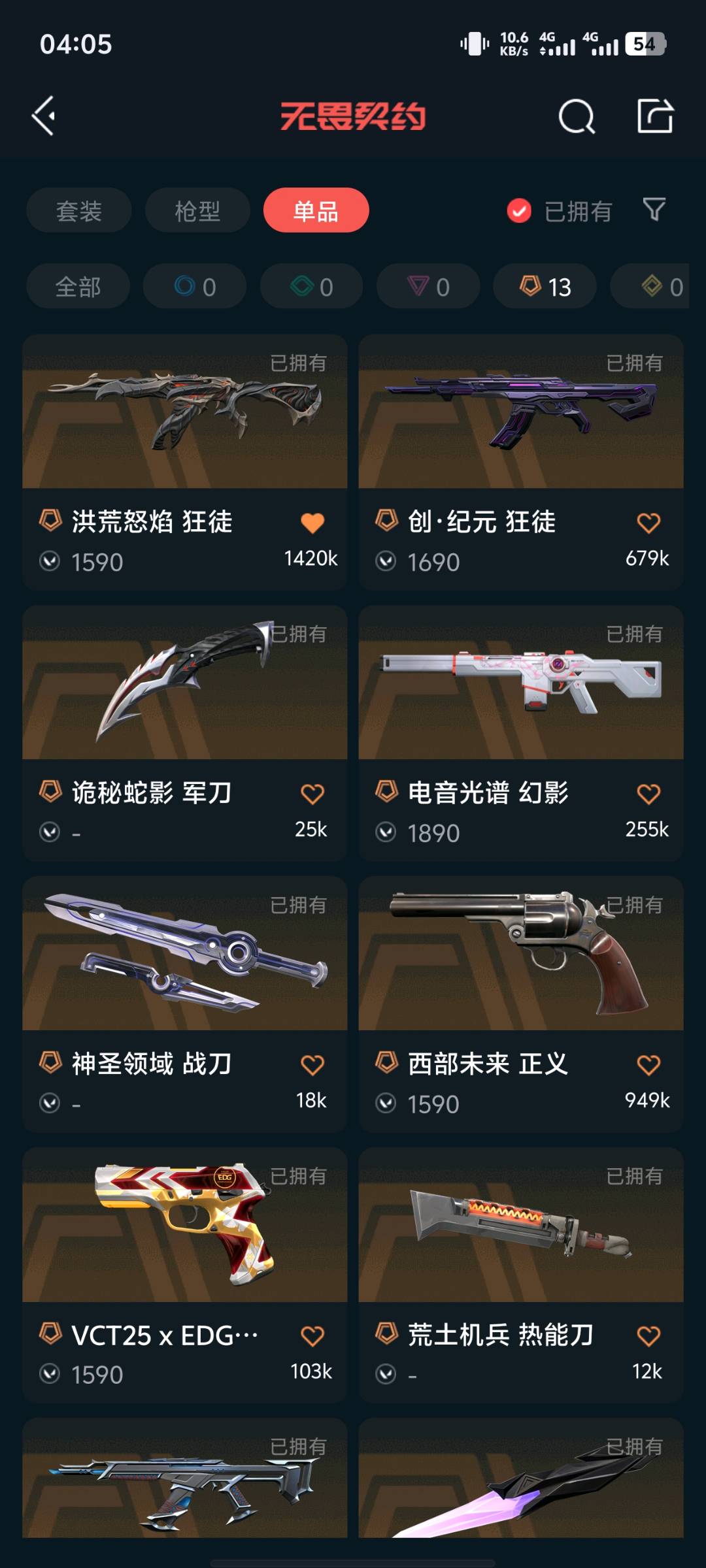Open the 诡秘蛇影 军刀 card

coord(185,733)
